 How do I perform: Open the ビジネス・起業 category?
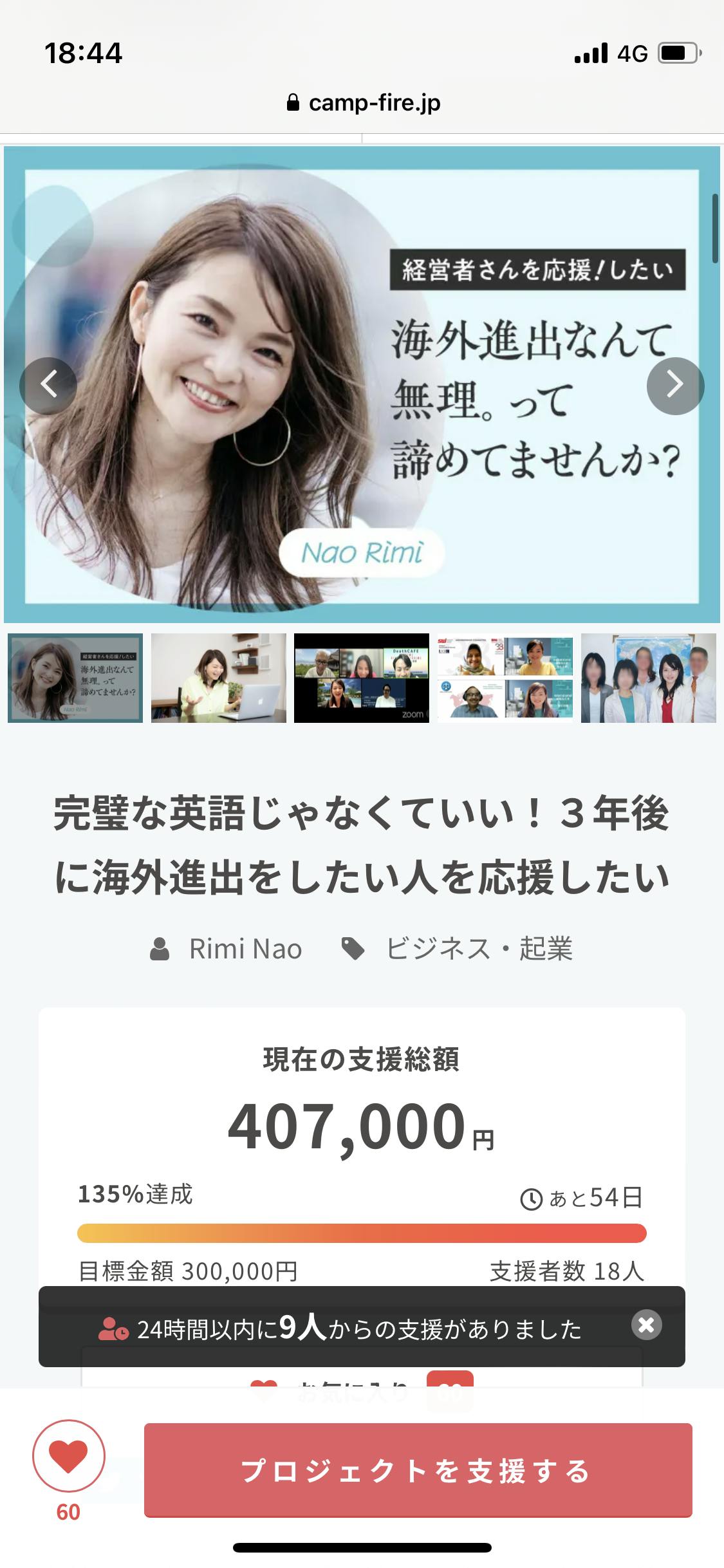(x=479, y=949)
